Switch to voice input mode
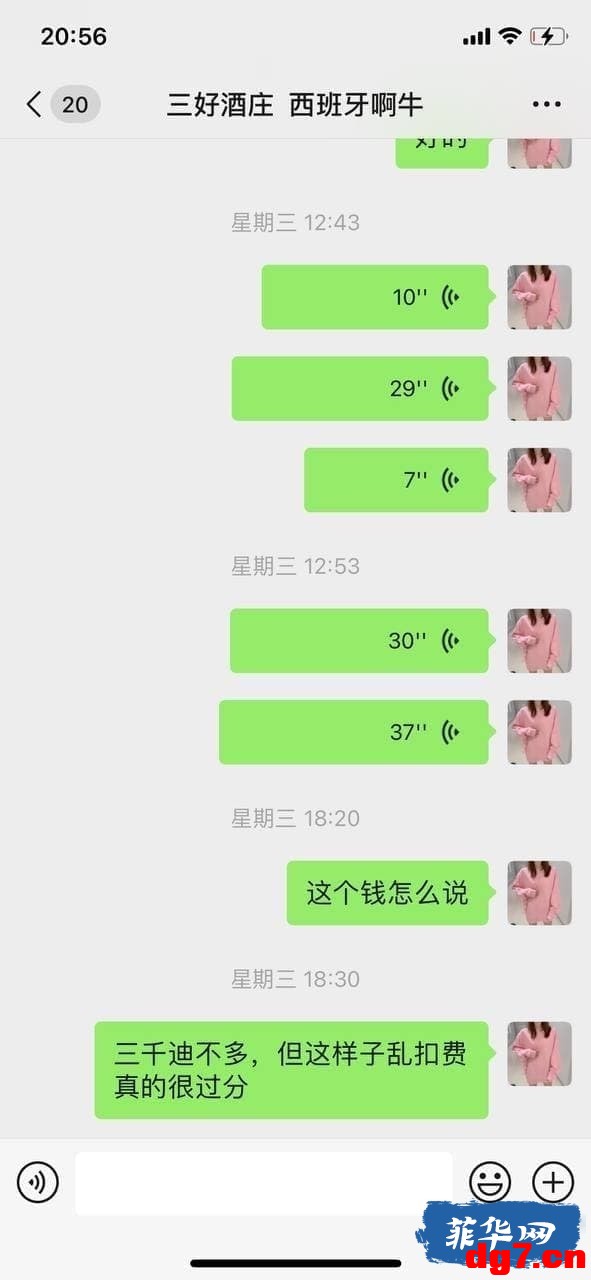 click(x=38, y=1183)
